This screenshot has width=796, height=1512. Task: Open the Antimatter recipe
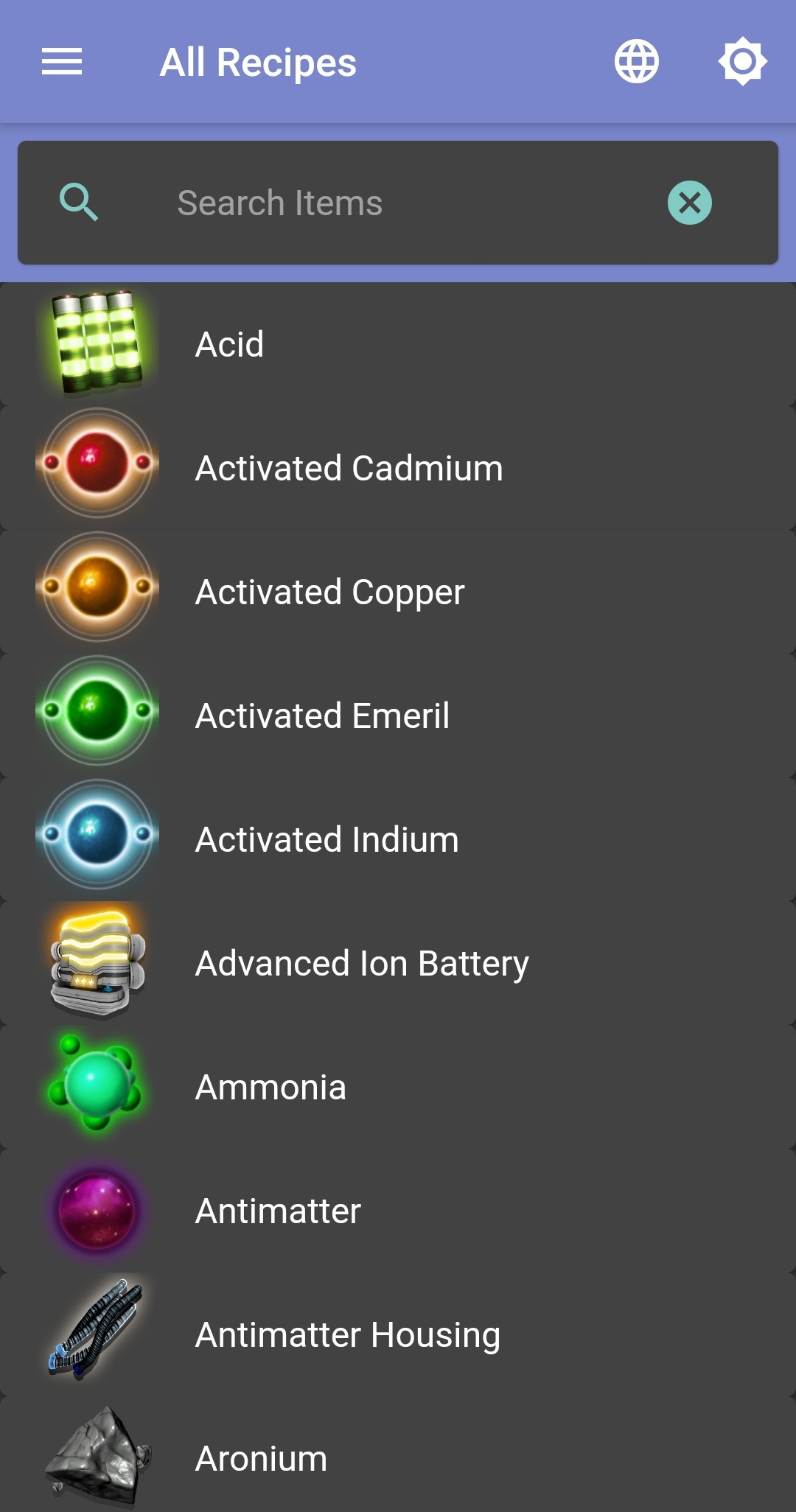point(398,1211)
